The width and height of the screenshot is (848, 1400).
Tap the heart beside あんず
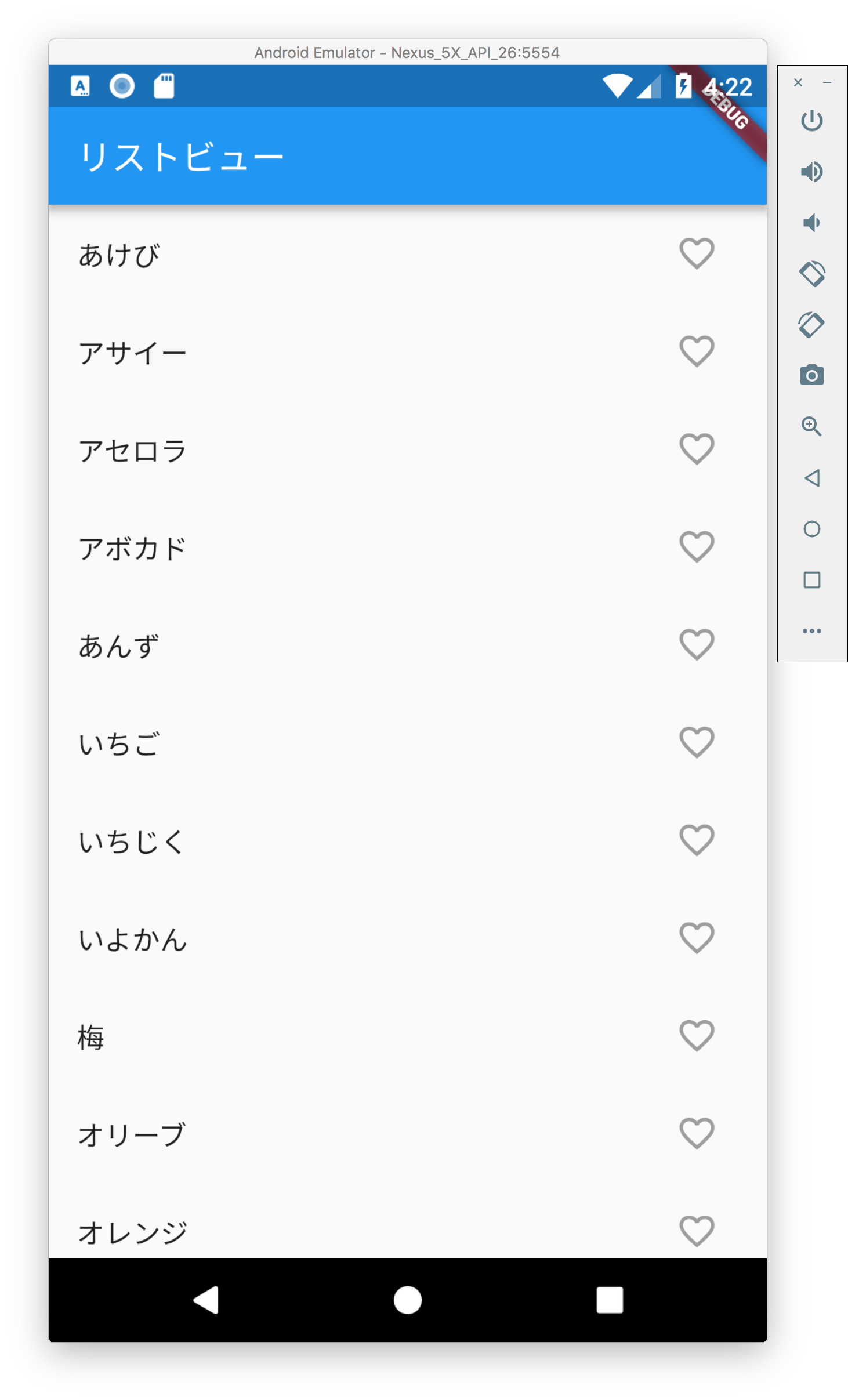tap(696, 645)
